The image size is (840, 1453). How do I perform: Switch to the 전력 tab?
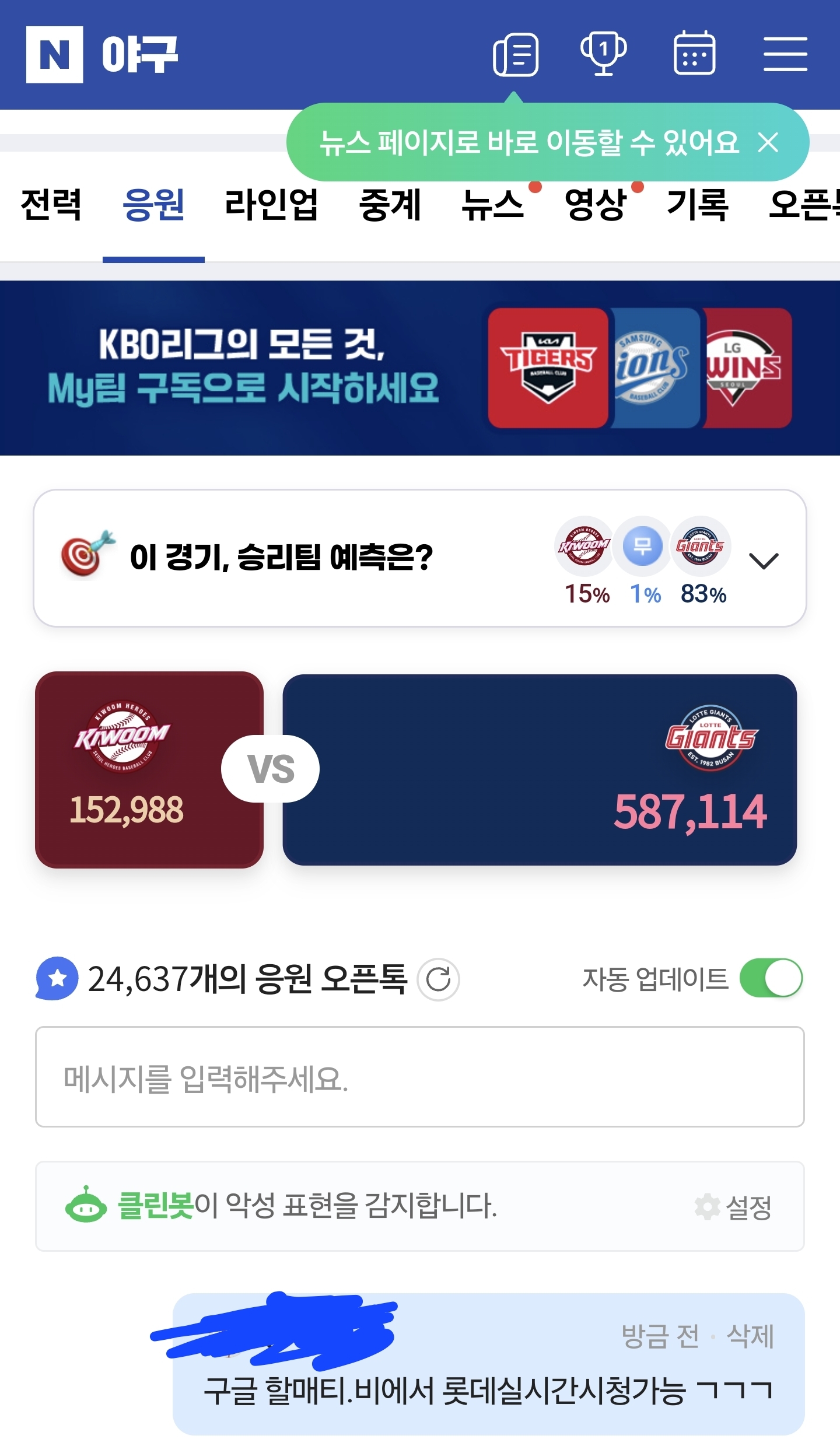(x=51, y=205)
